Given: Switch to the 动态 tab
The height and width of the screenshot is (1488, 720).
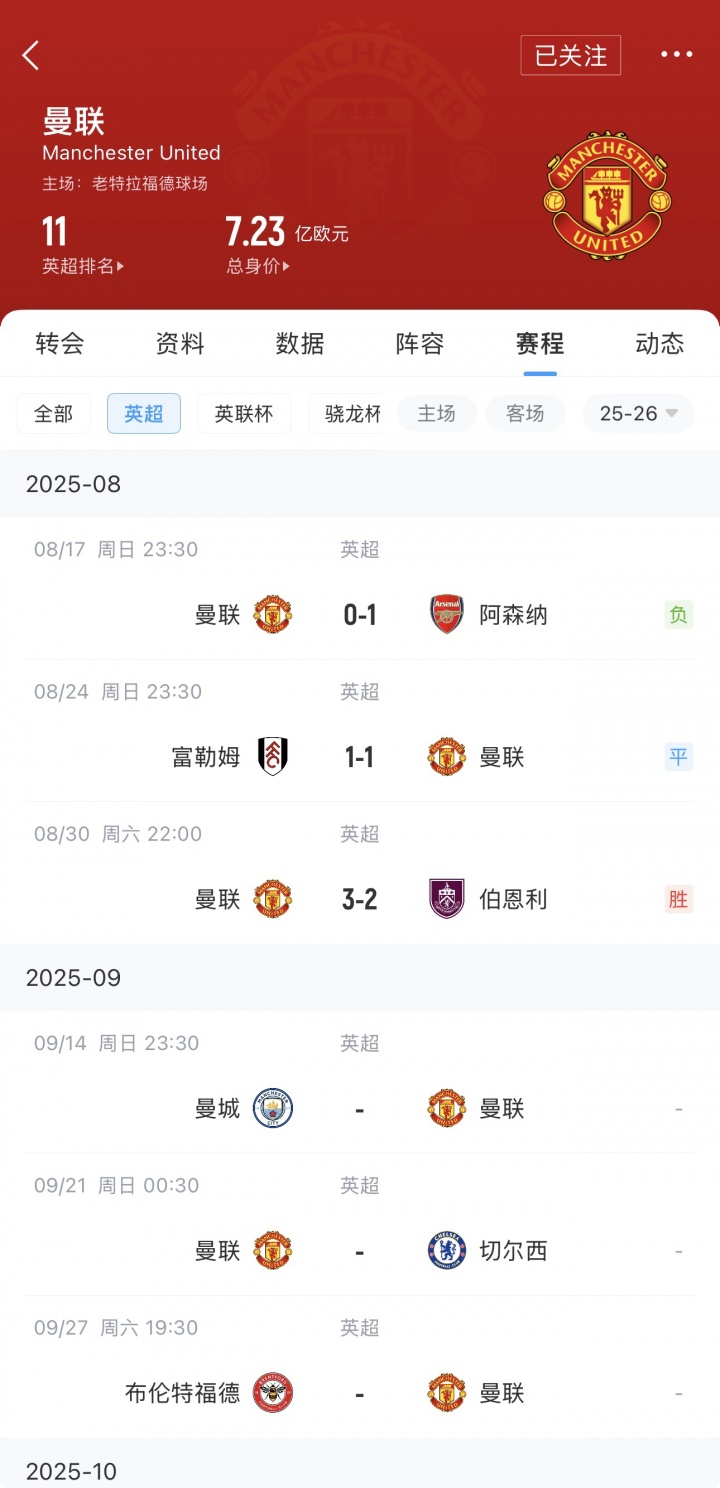Looking at the screenshot, I should coord(660,344).
